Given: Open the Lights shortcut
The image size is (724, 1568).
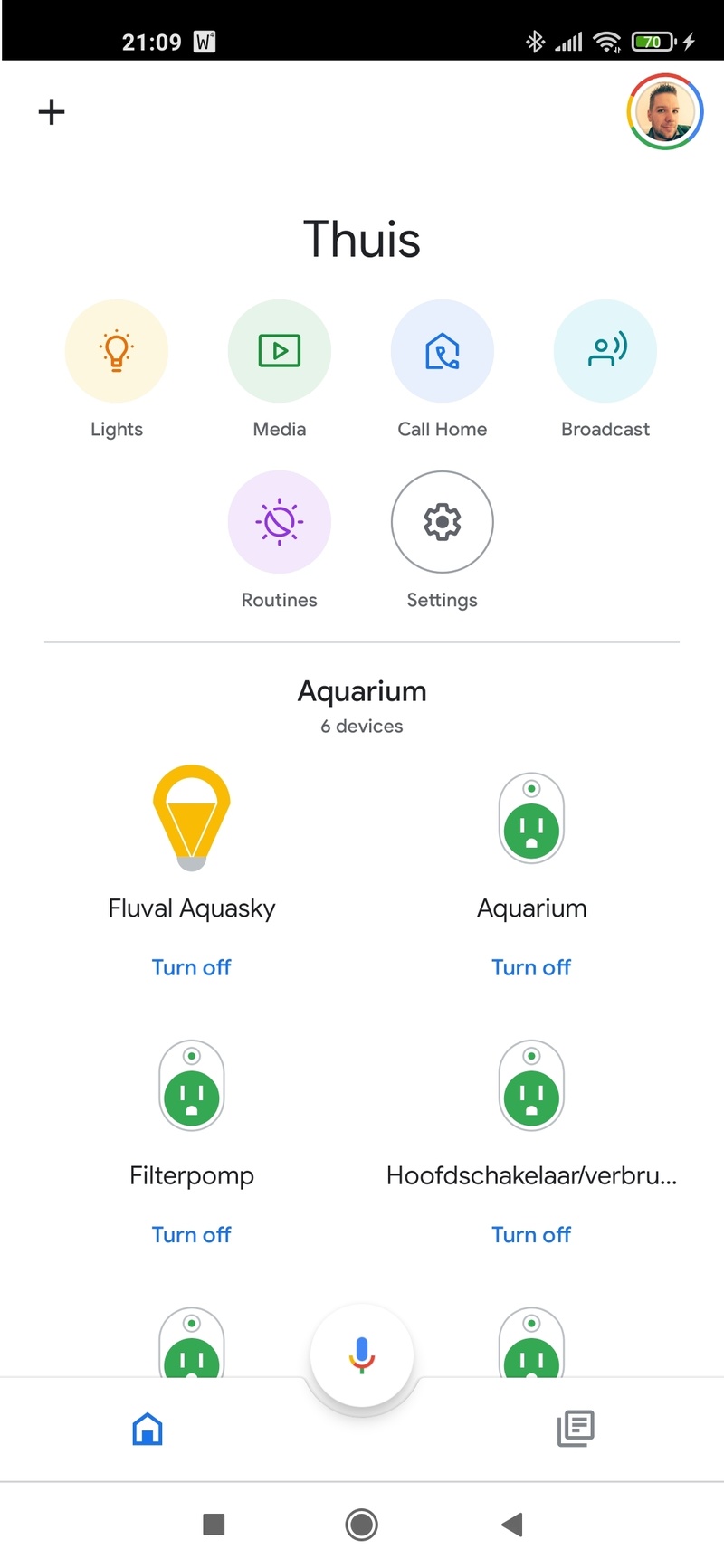Looking at the screenshot, I should (117, 351).
